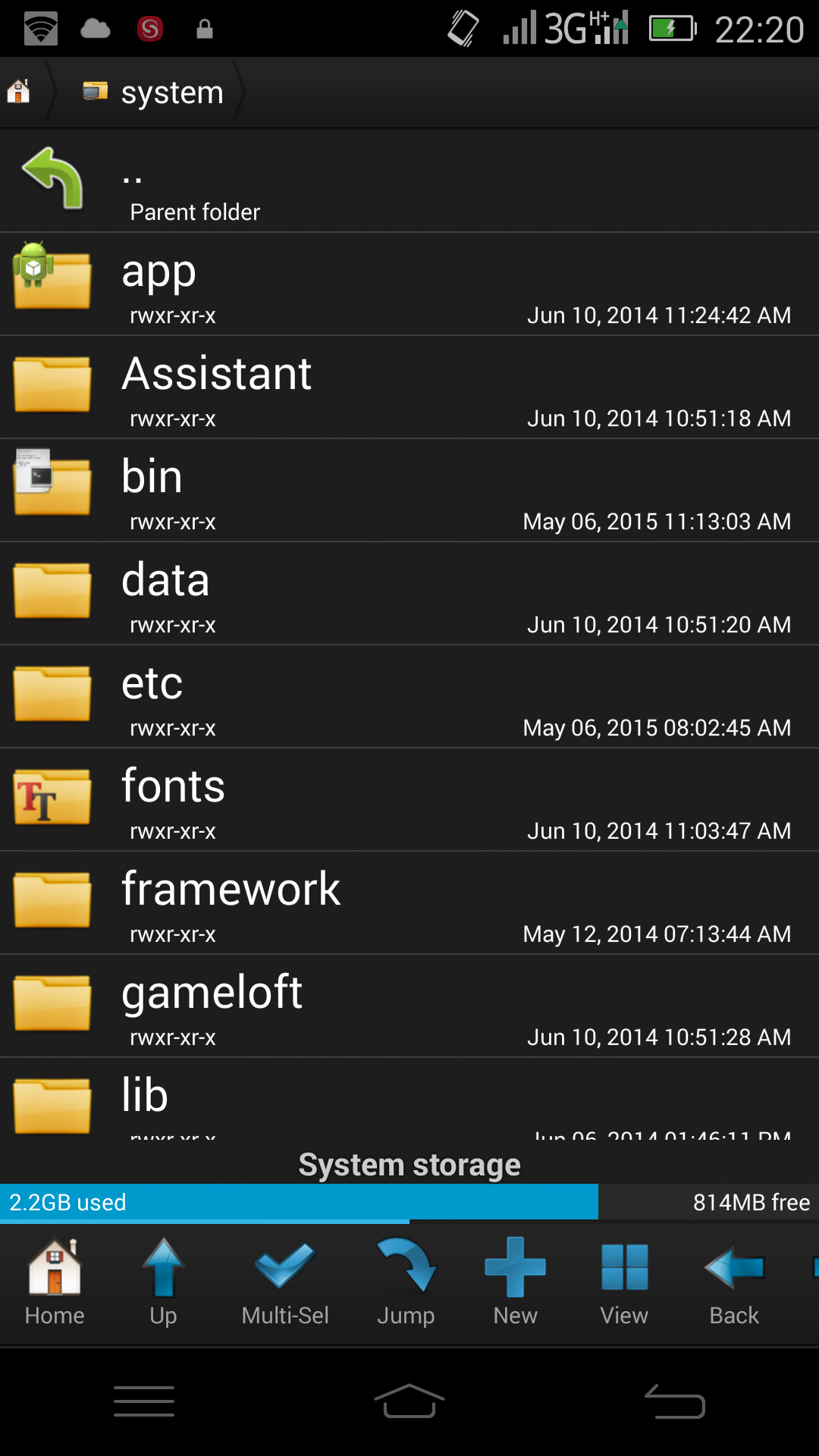Viewport: 819px width, 1456px height.
Task: Open the gameloft folder
Action: tap(409, 1006)
